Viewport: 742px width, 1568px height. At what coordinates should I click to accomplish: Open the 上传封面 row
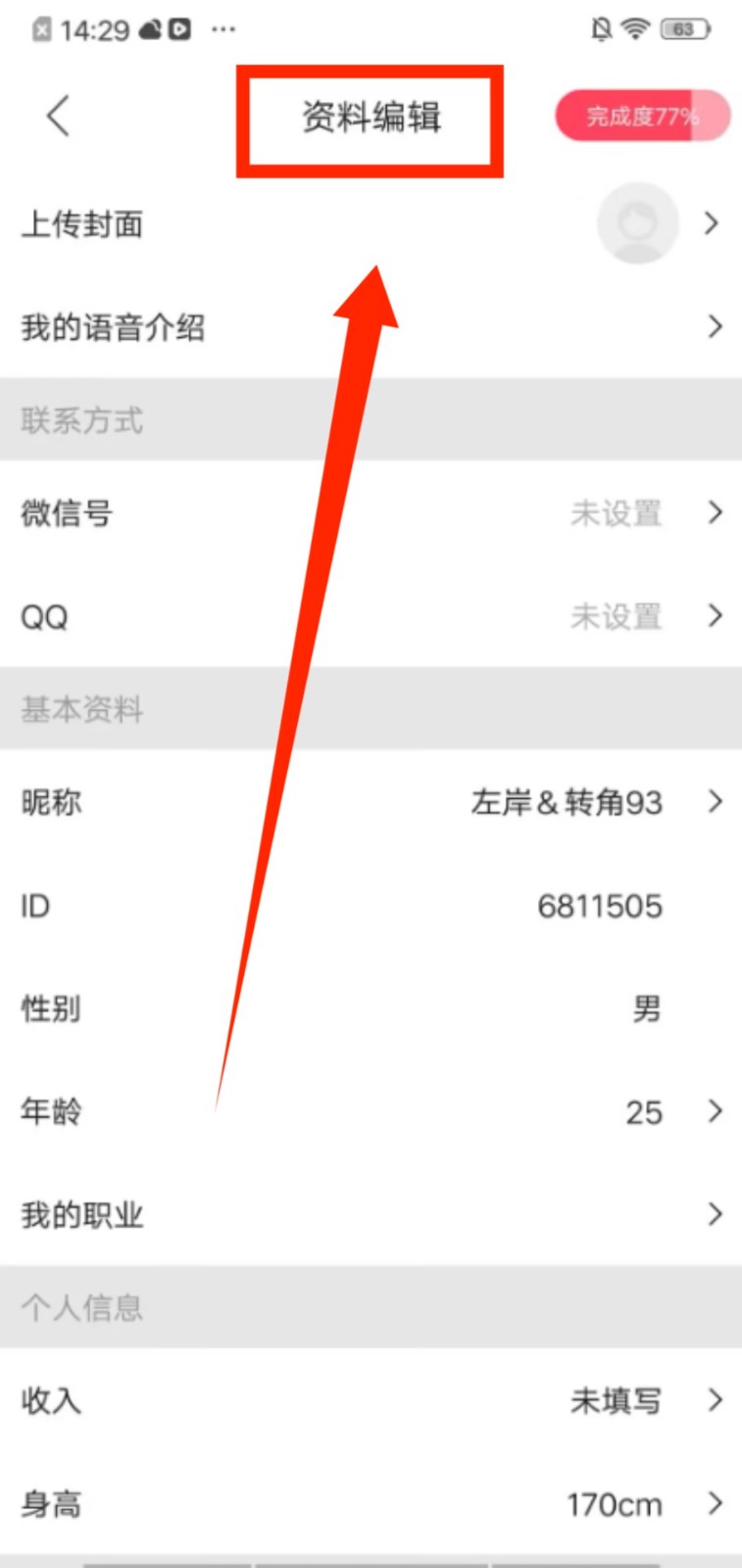pos(371,224)
